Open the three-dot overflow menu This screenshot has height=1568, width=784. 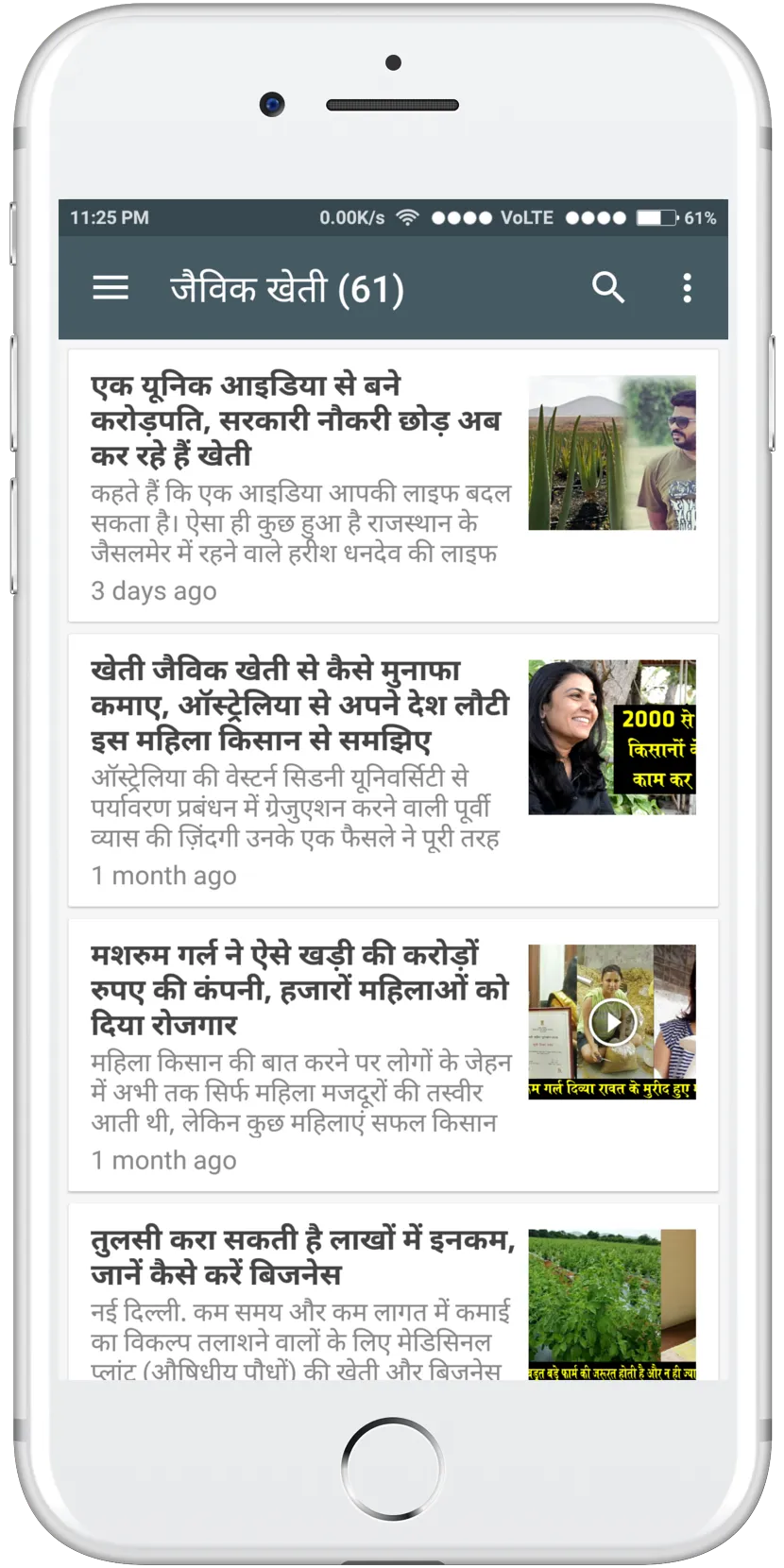point(689,286)
